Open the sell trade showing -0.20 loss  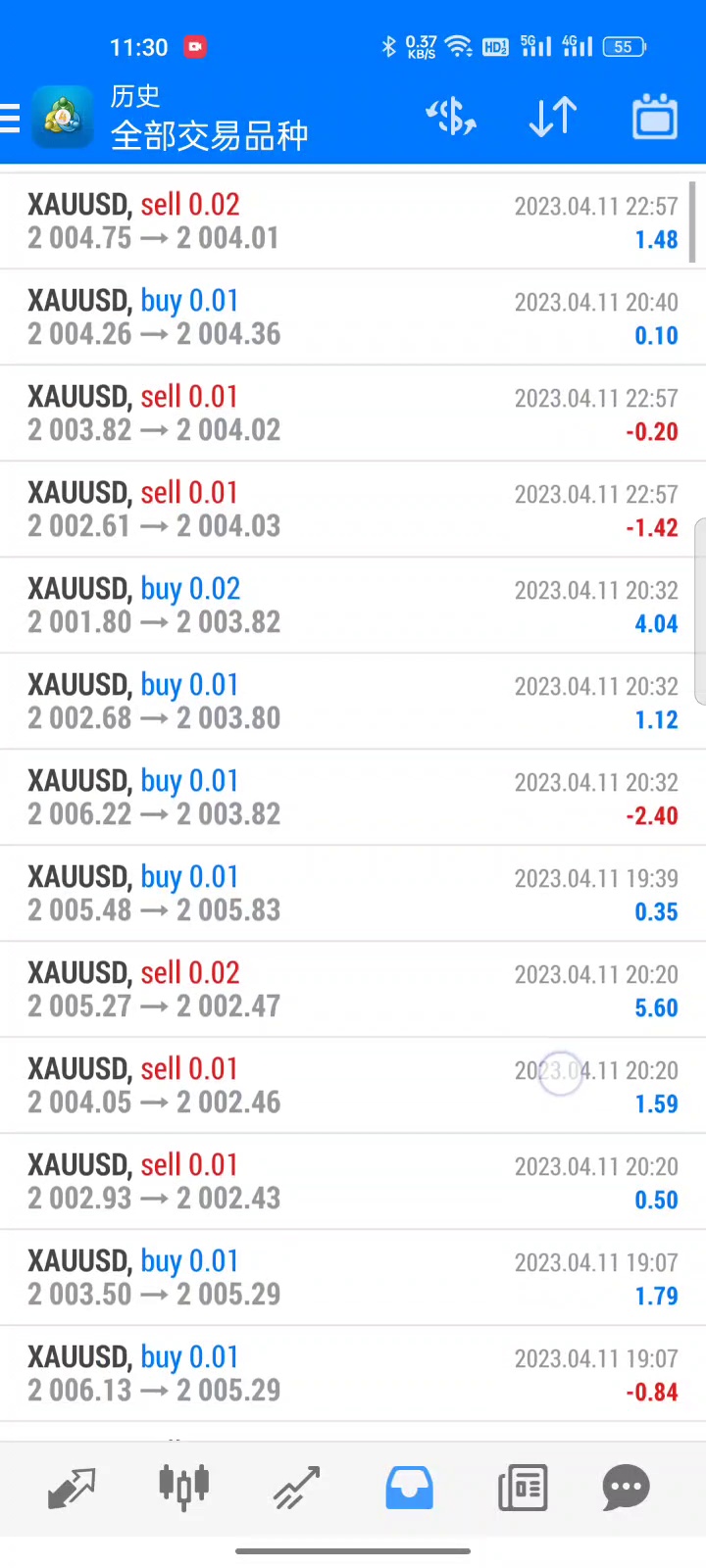pos(353,414)
